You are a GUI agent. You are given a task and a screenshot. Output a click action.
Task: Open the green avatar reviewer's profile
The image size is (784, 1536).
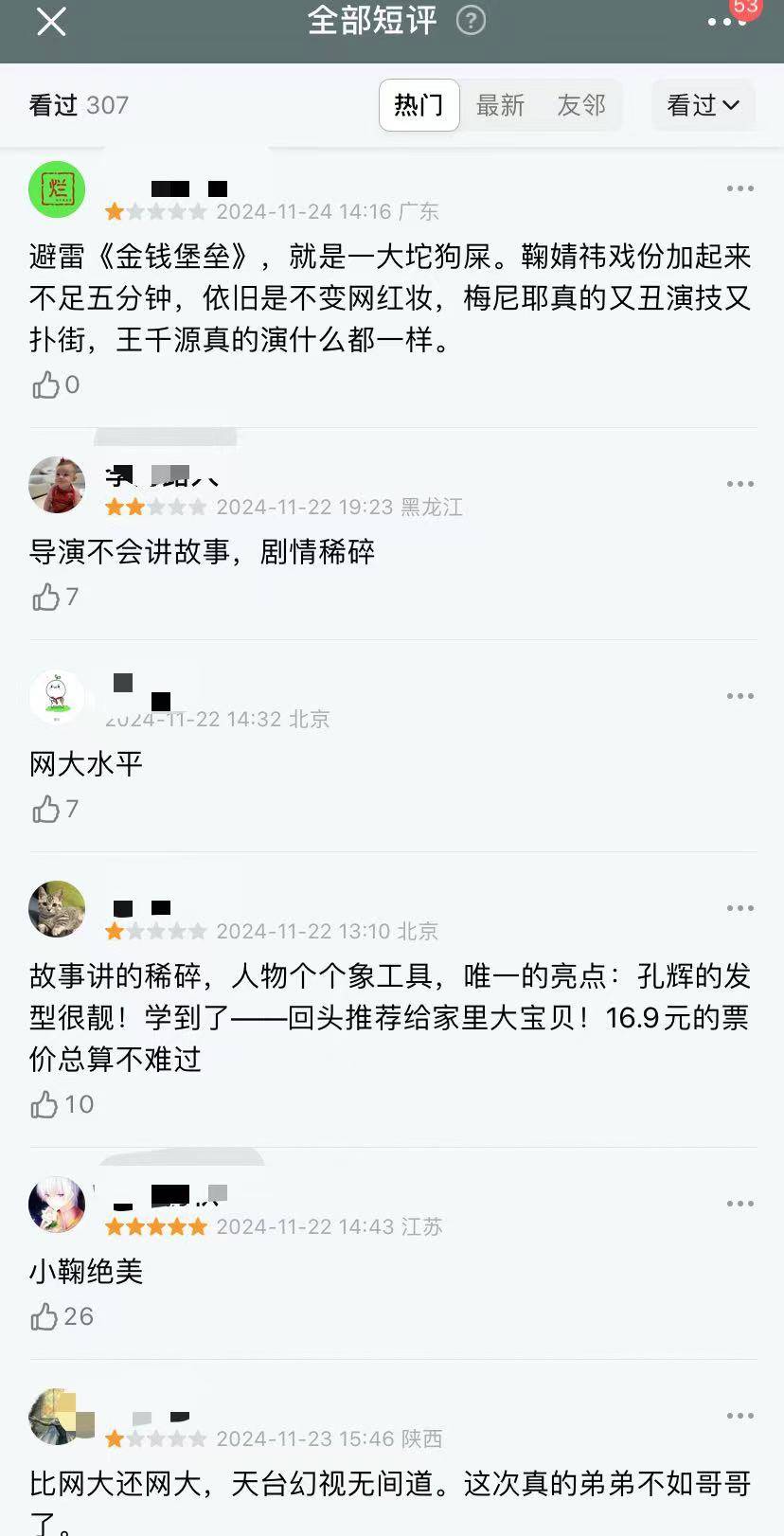(x=57, y=189)
